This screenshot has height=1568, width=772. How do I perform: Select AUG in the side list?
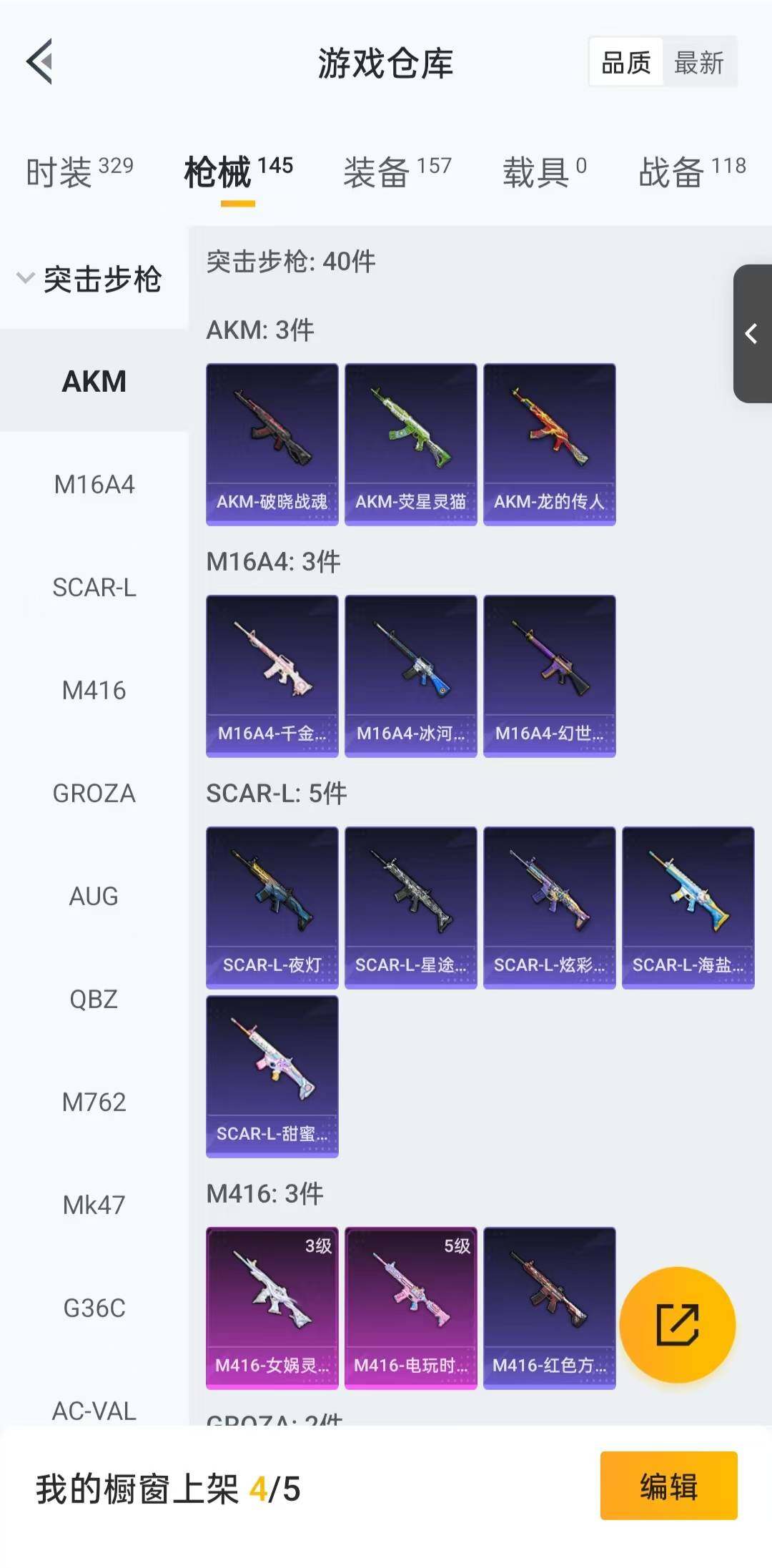click(x=94, y=897)
